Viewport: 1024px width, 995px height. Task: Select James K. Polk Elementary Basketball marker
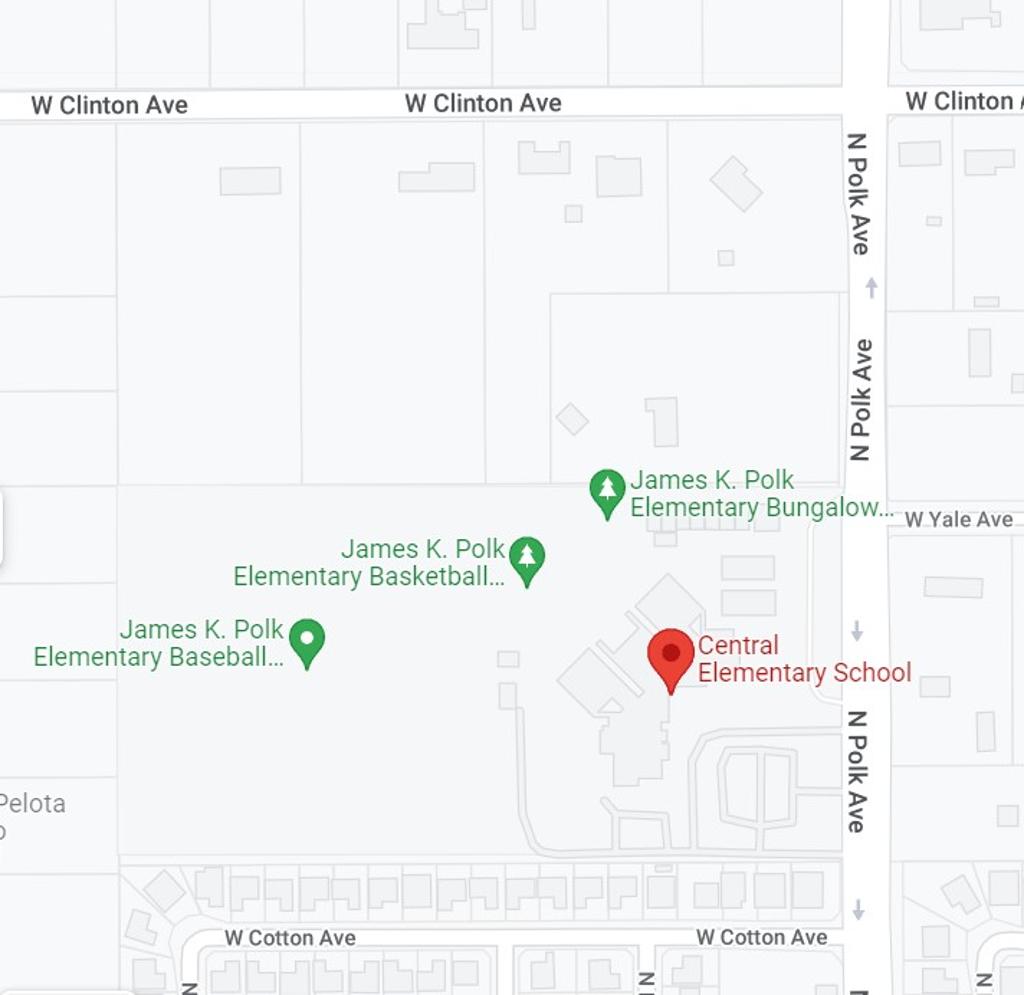(x=527, y=557)
